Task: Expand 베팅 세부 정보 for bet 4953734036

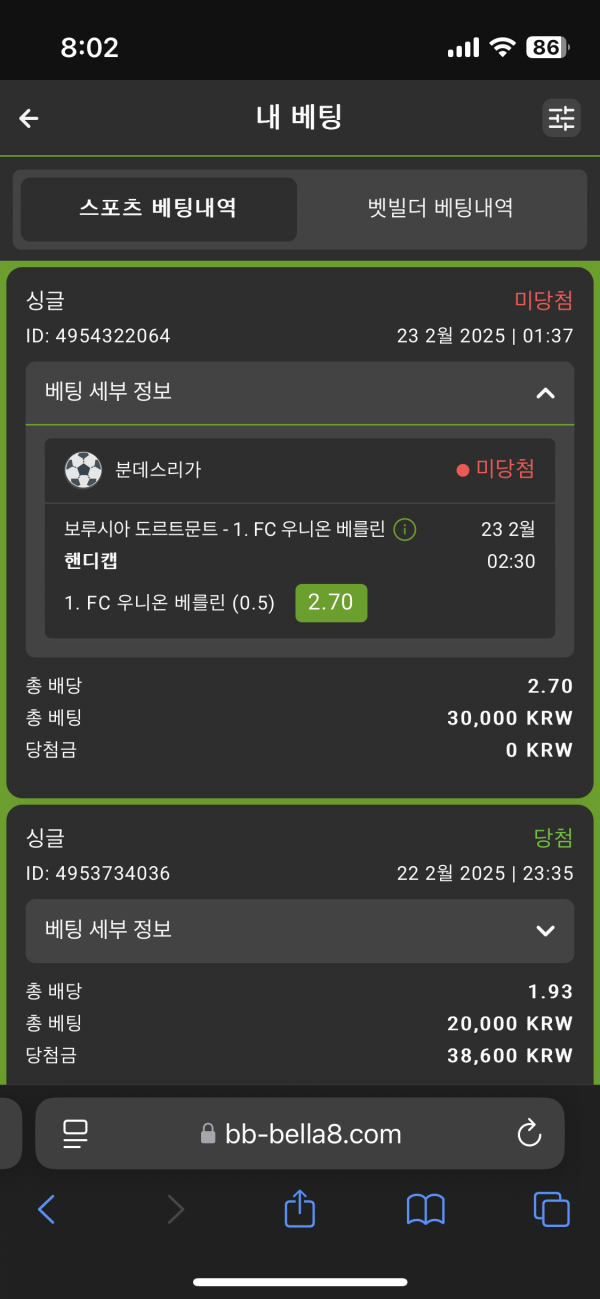Action: tap(544, 930)
